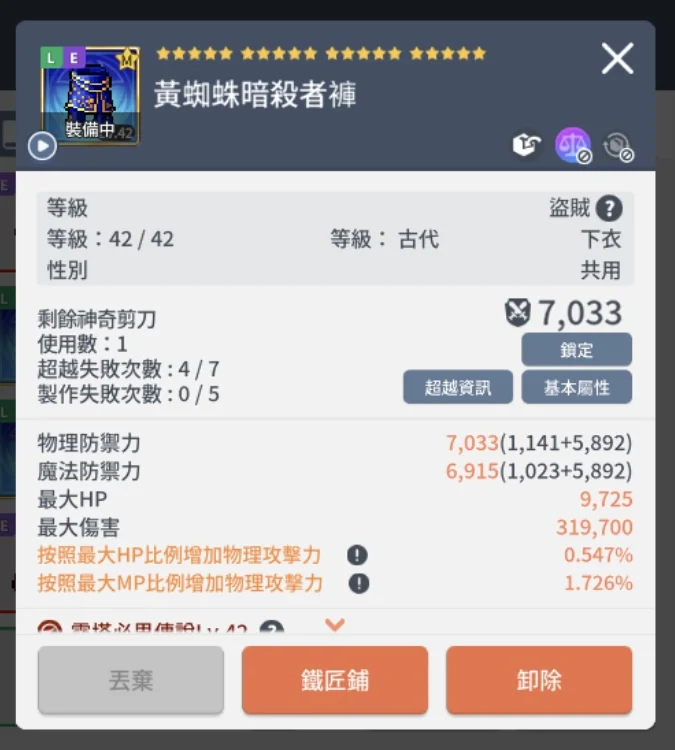
Task: Show info for 按照最大HP比例增加物理攻擊力
Action: pyautogui.click(x=357, y=555)
